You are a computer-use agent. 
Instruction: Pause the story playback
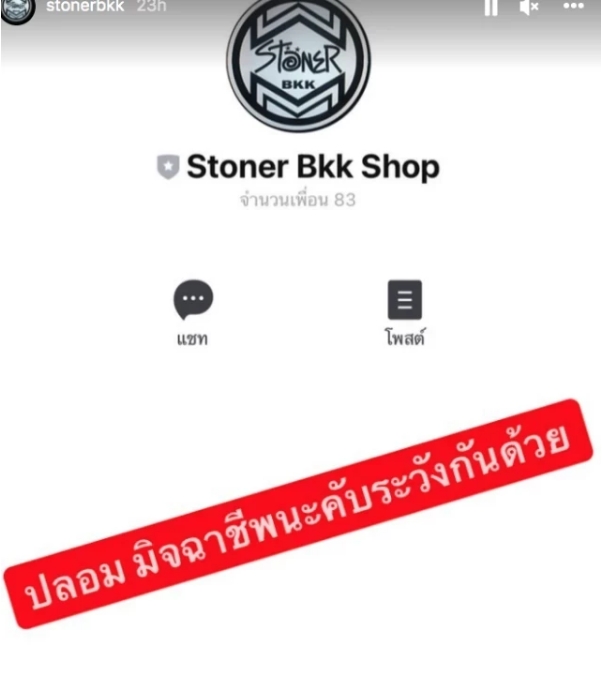[490, 7]
